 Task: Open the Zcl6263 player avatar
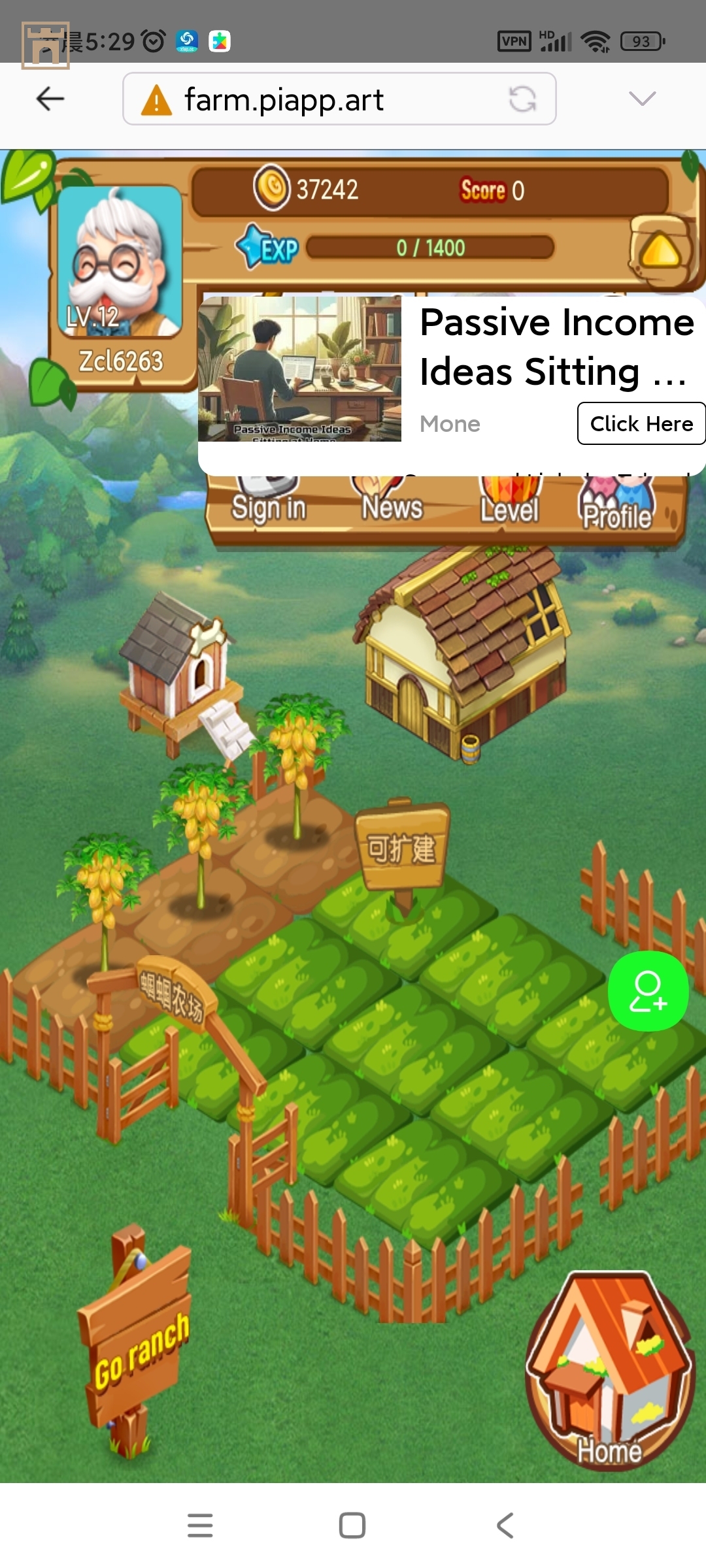point(120,261)
